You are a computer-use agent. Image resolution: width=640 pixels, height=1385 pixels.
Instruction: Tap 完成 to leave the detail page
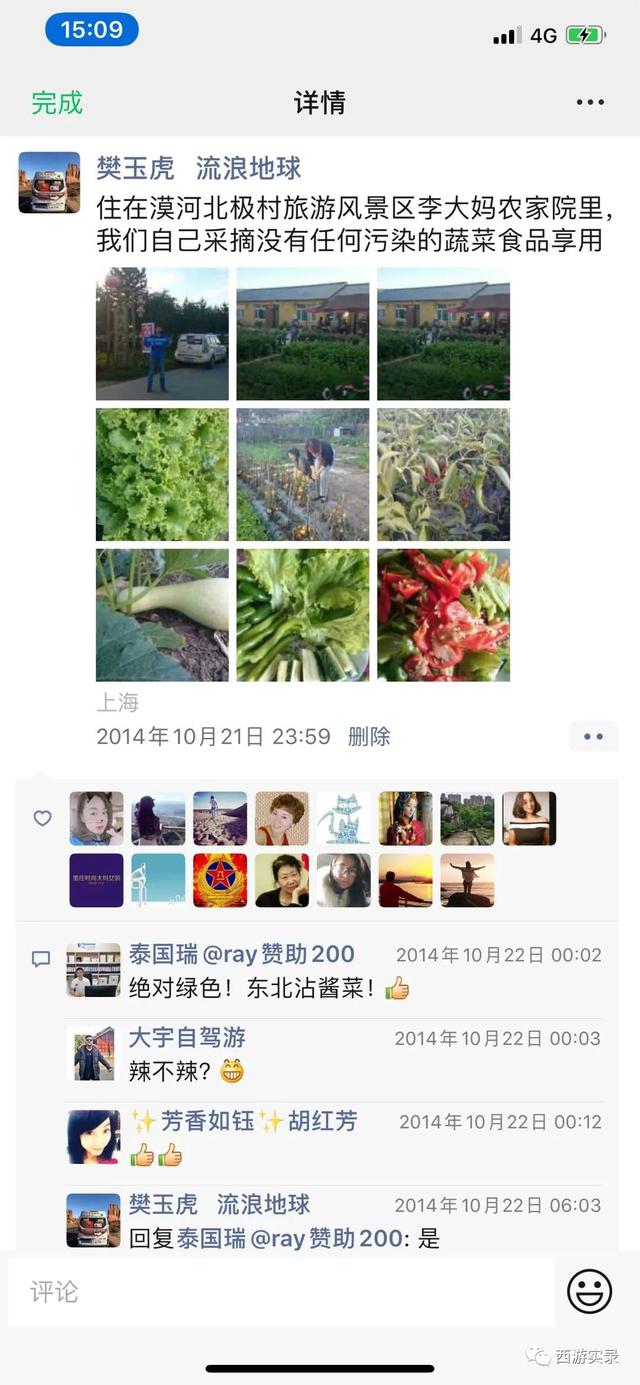tap(57, 103)
